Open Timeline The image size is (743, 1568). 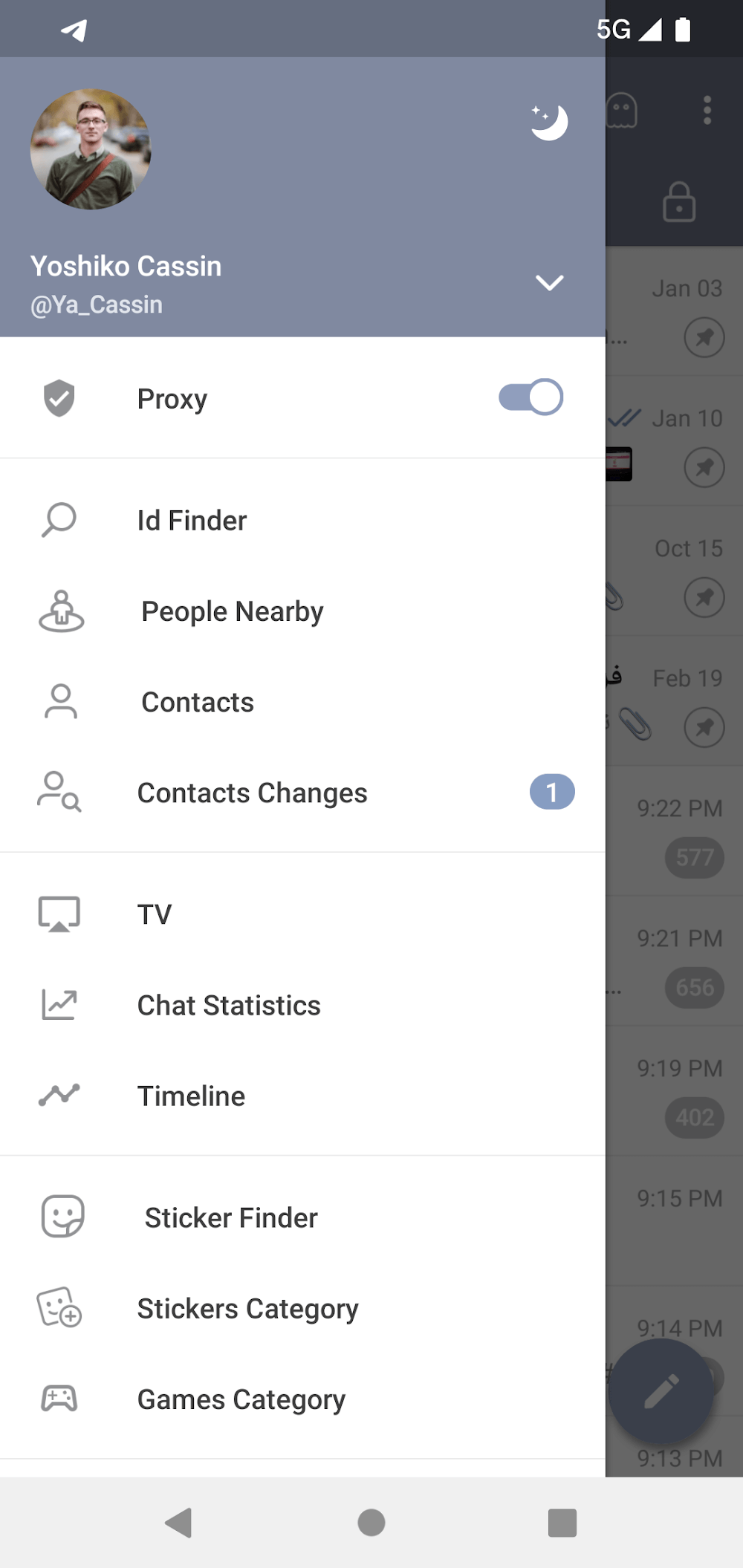pos(191,1096)
